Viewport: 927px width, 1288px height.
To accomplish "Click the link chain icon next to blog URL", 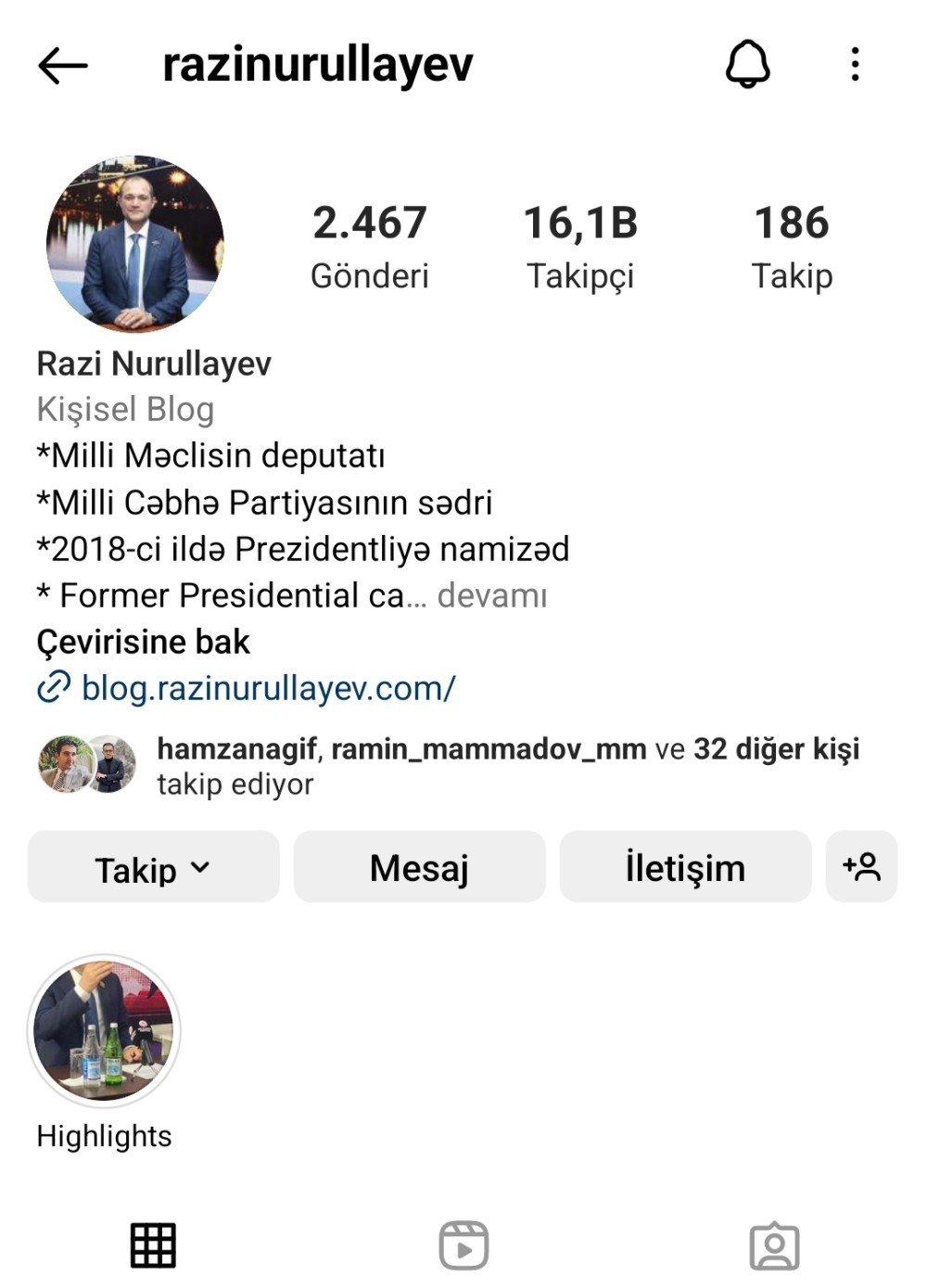I will coord(52,686).
